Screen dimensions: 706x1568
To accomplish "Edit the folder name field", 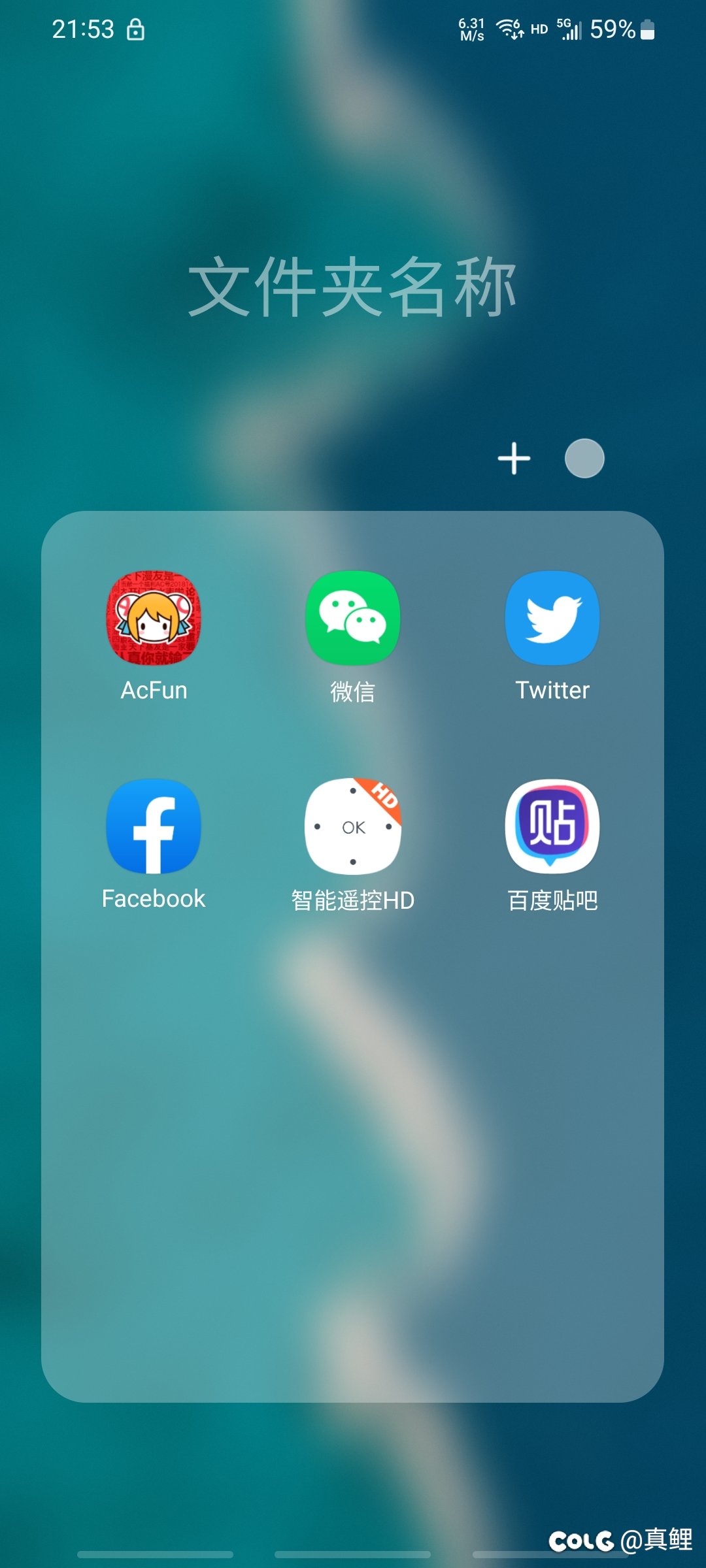I will [353, 287].
